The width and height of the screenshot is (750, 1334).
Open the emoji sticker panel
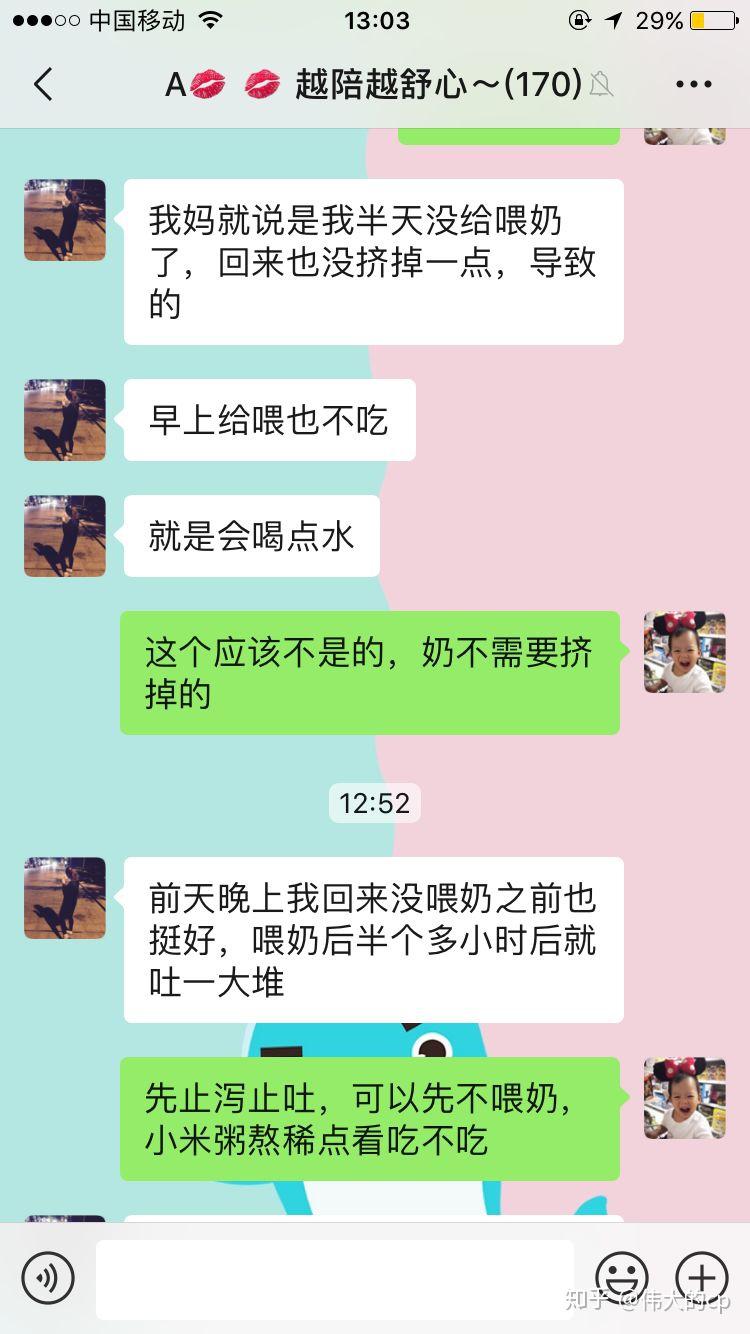click(x=622, y=1277)
